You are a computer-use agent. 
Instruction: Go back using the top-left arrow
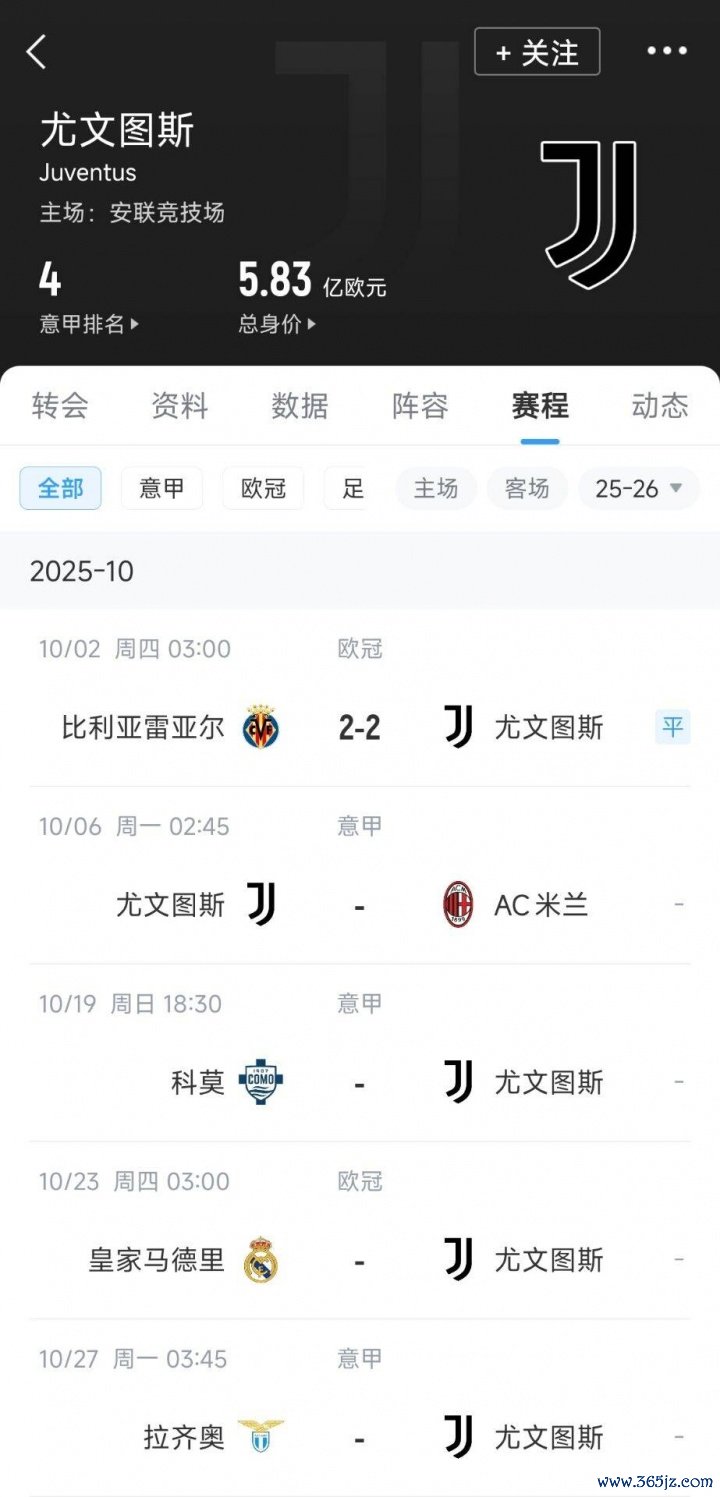(x=37, y=52)
